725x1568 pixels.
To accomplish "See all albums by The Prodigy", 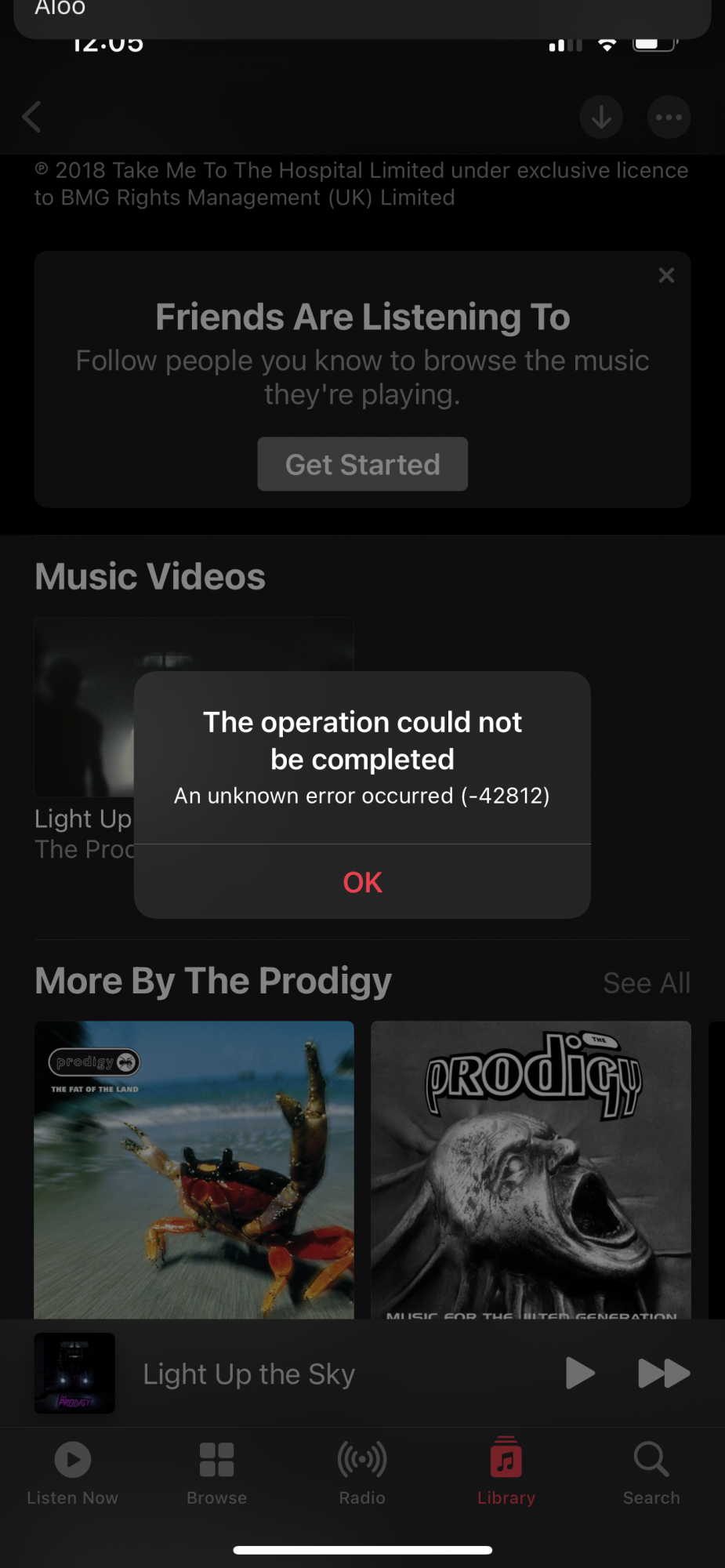I will point(646,983).
